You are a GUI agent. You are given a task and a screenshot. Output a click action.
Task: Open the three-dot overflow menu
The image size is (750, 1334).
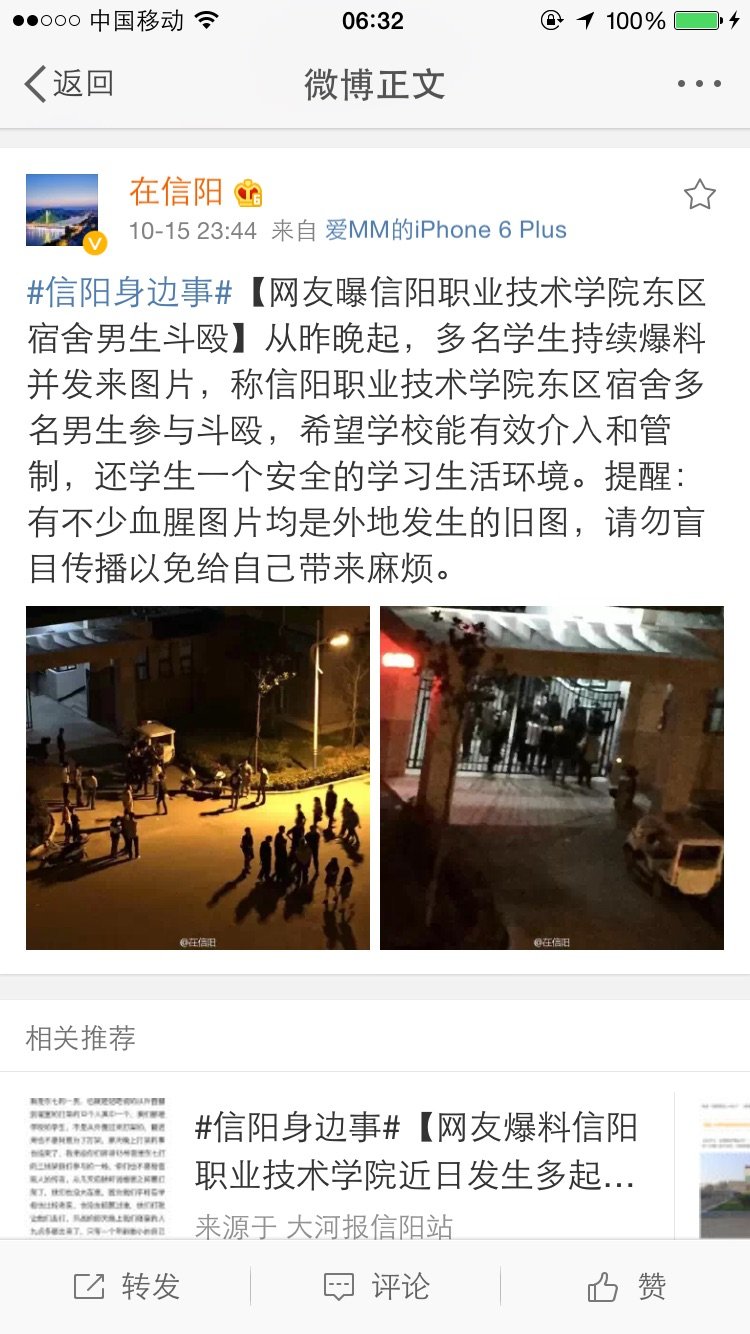tap(699, 84)
